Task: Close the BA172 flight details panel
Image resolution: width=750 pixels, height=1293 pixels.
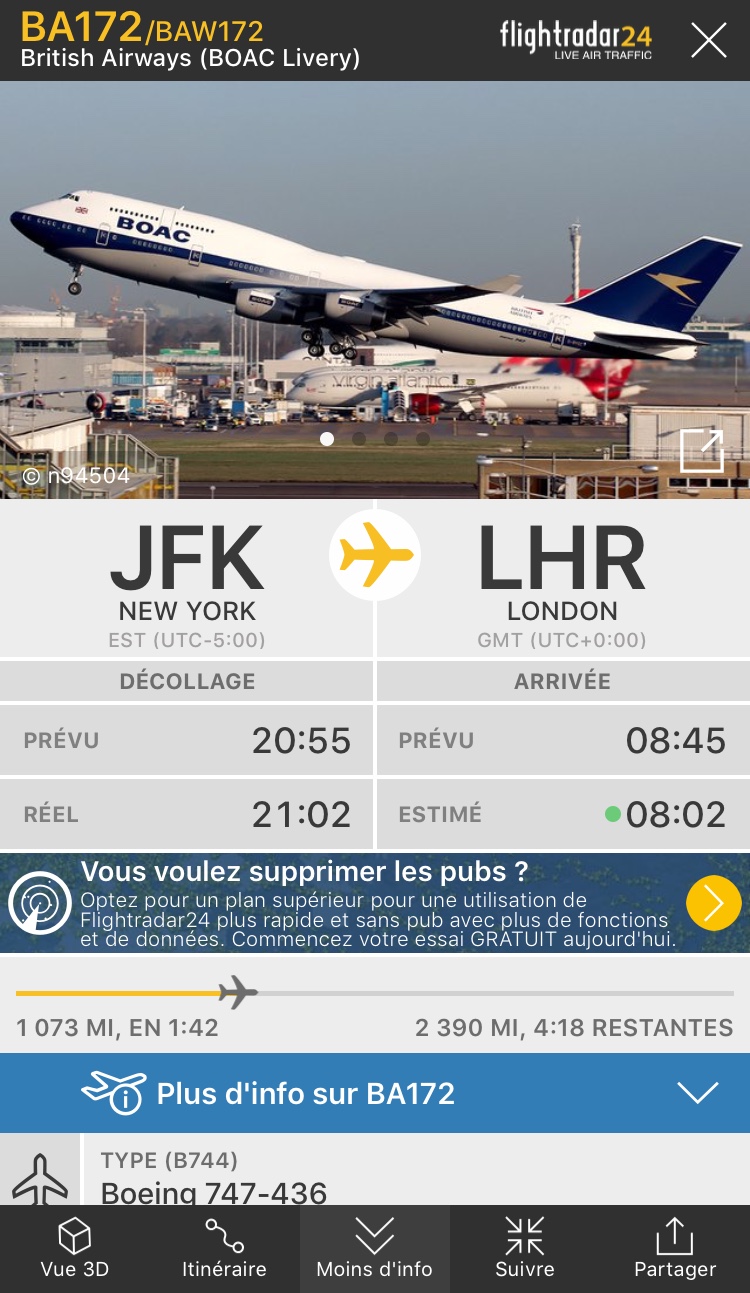Action: tap(708, 40)
